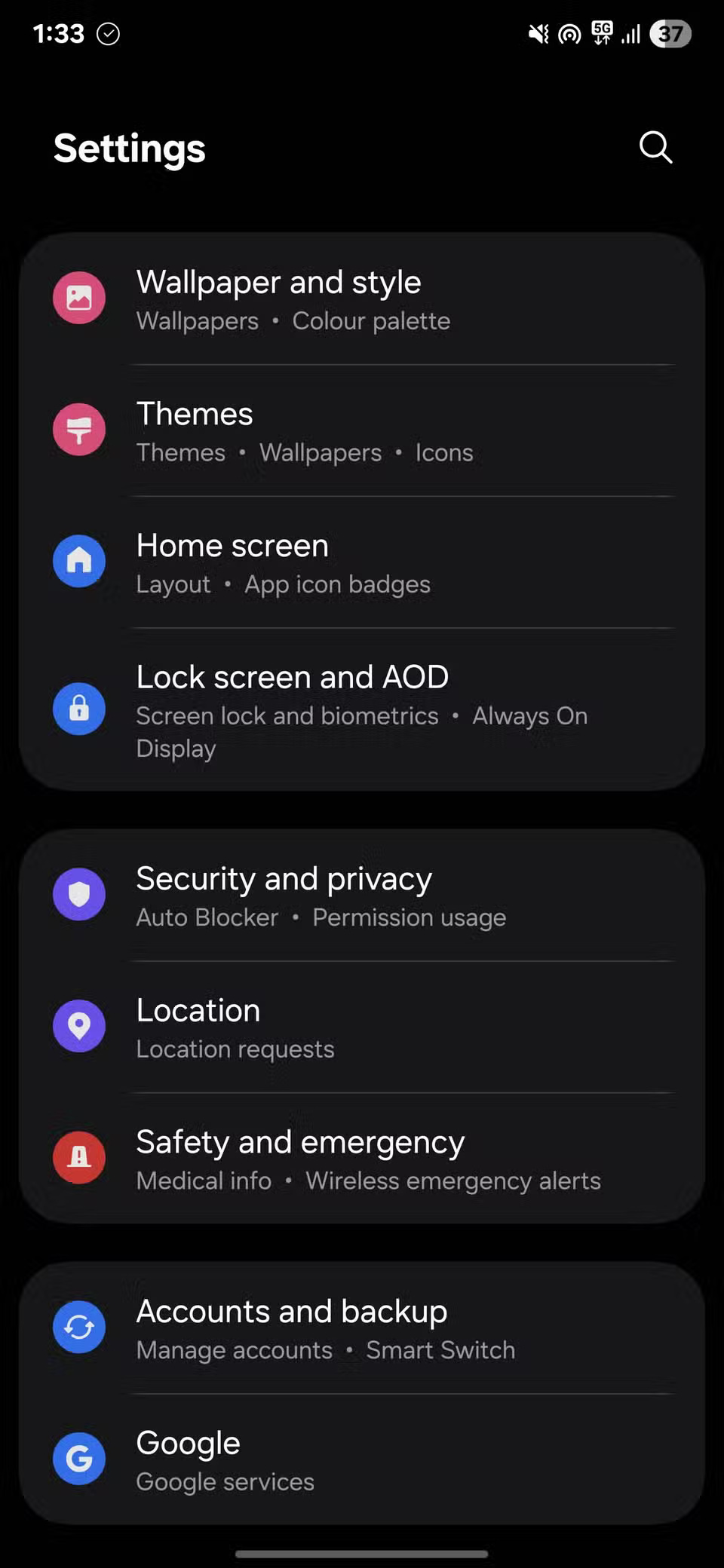Image resolution: width=724 pixels, height=1568 pixels.
Task: Open the Lock screen and AOD entry
Action: pyautogui.click(x=292, y=677)
